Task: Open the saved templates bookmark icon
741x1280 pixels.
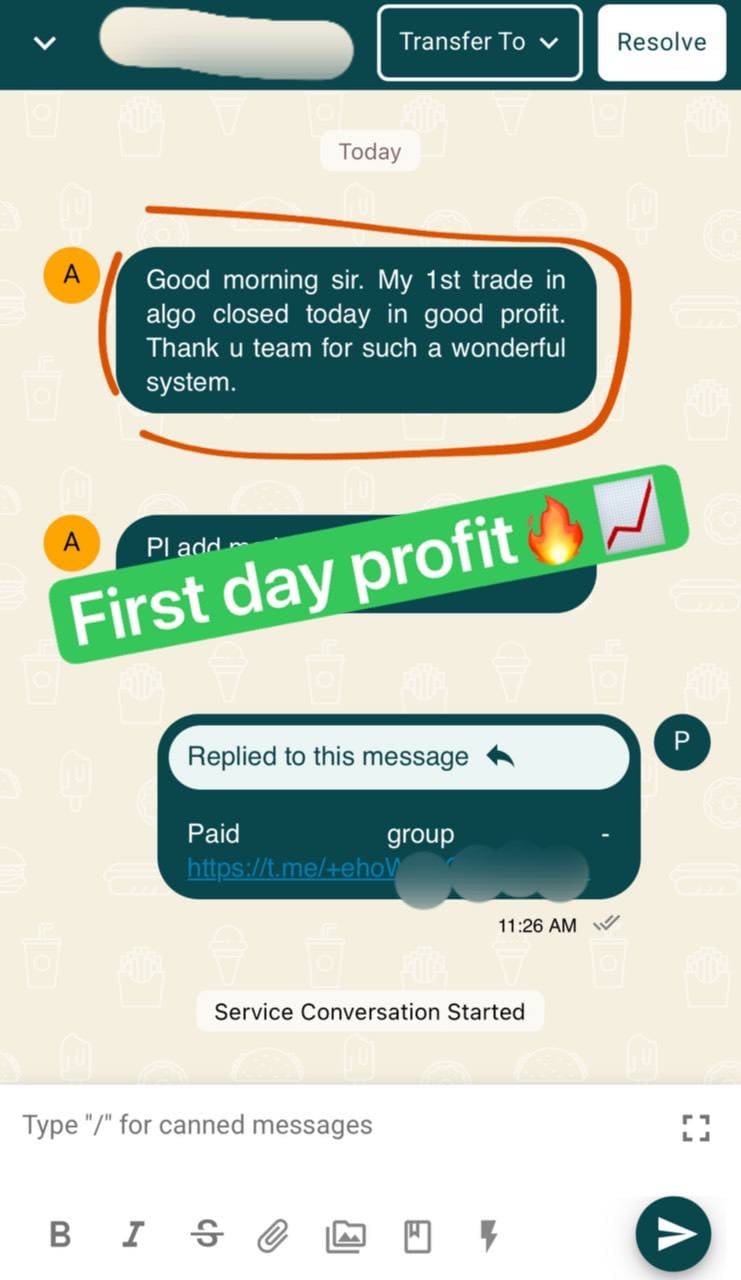Action: [x=417, y=1236]
